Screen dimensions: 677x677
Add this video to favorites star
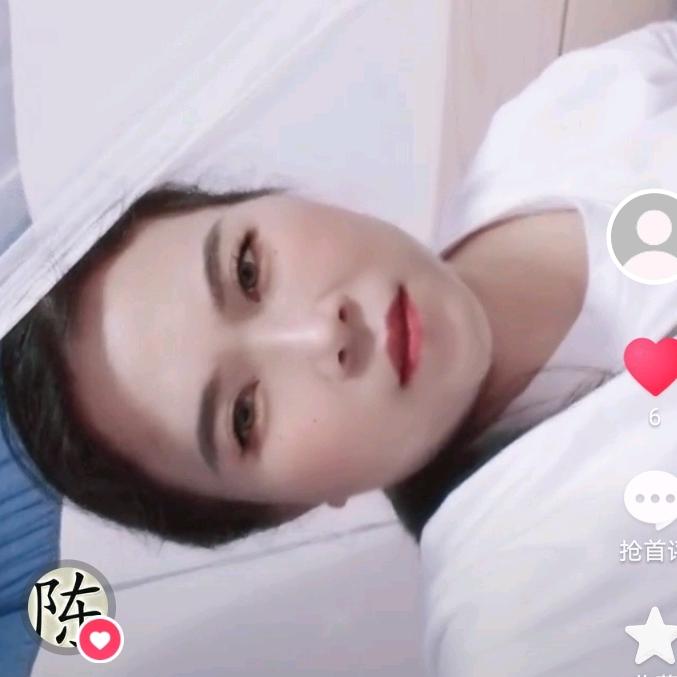(x=653, y=636)
